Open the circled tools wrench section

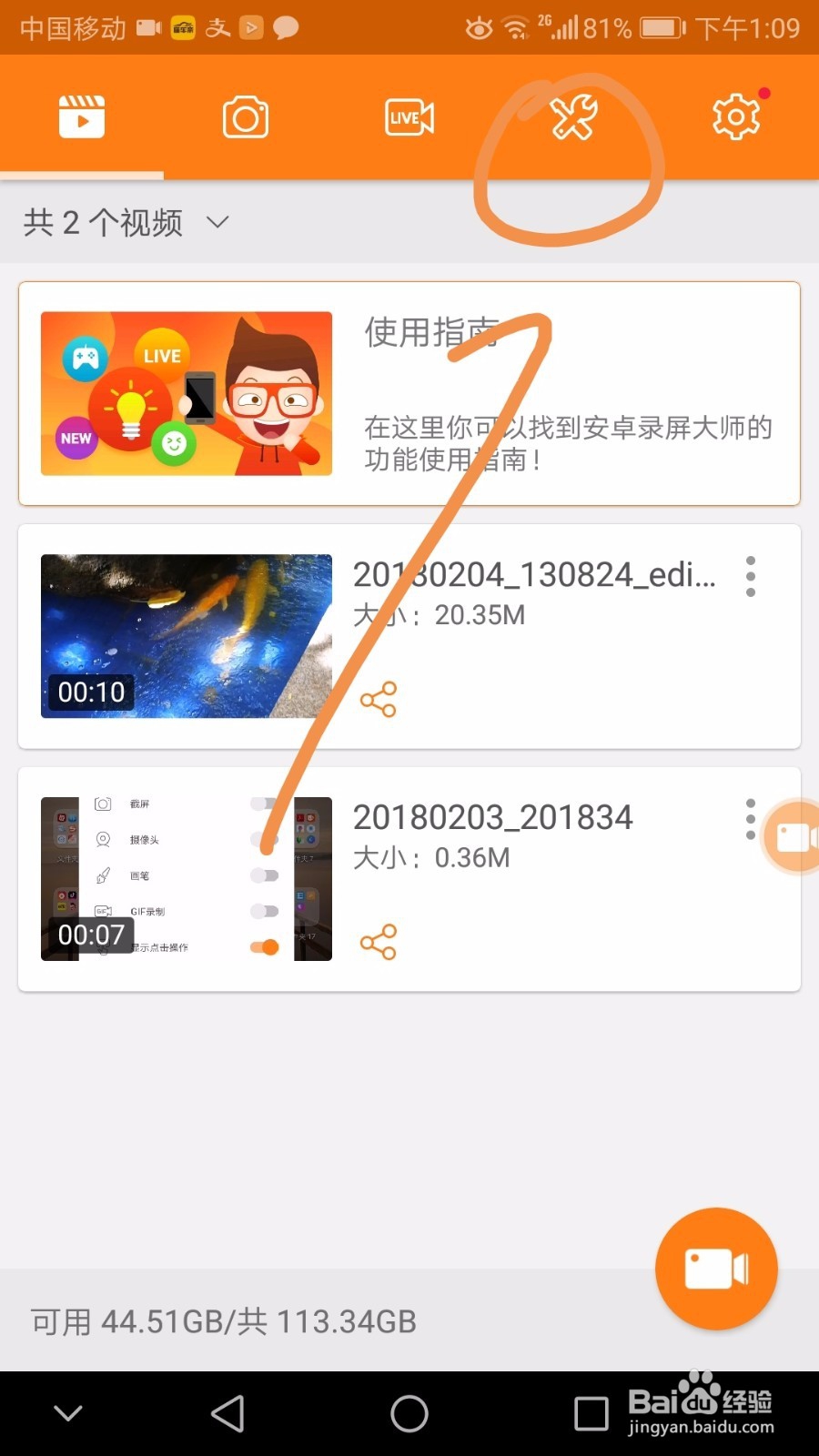pyautogui.click(x=571, y=116)
